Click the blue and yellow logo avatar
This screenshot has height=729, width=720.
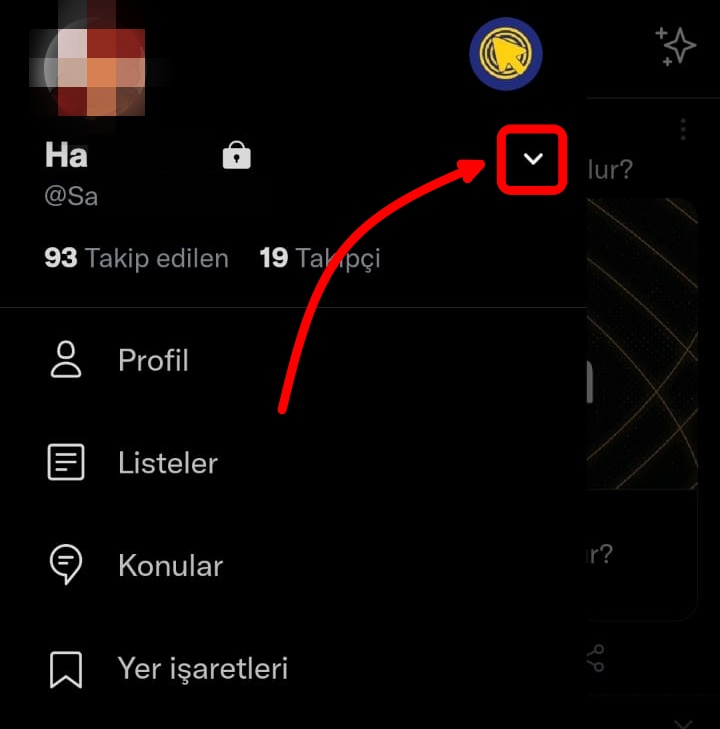pos(506,54)
